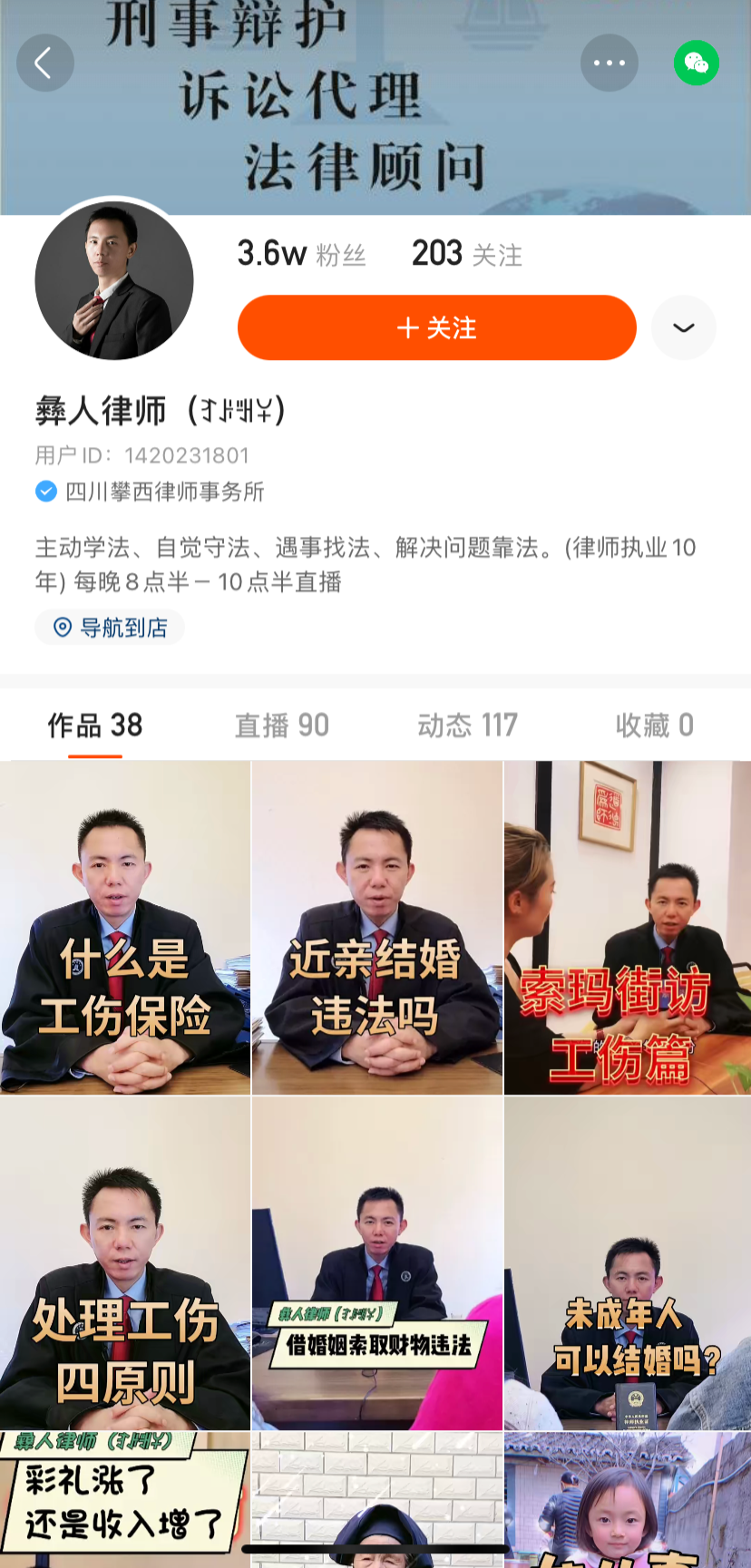751x1568 pixels.
Task: Open the 处理工伤四原则 video
Action: coord(125,1262)
